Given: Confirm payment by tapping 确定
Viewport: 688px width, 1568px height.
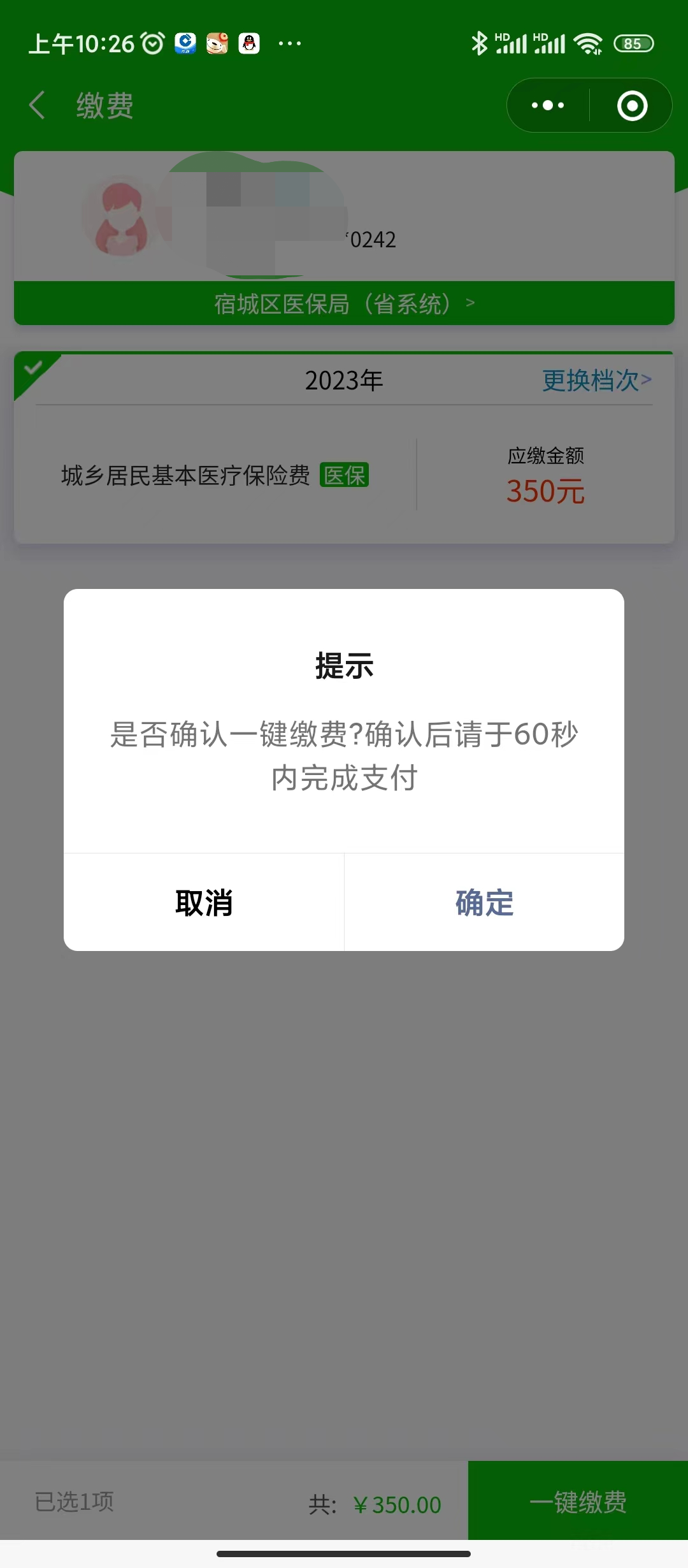Looking at the screenshot, I should tap(484, 903).
